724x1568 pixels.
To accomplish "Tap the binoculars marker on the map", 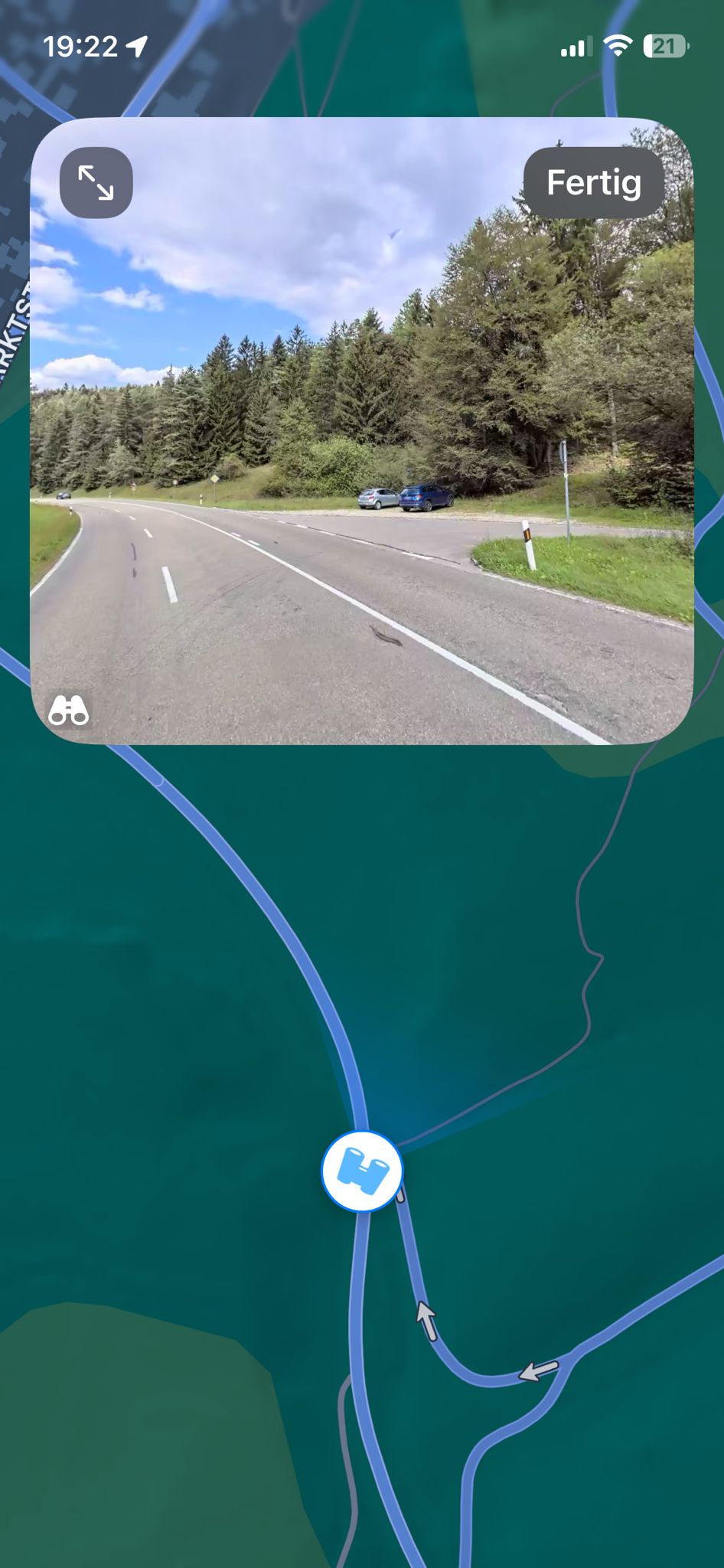I will [x=362, y=1171].
